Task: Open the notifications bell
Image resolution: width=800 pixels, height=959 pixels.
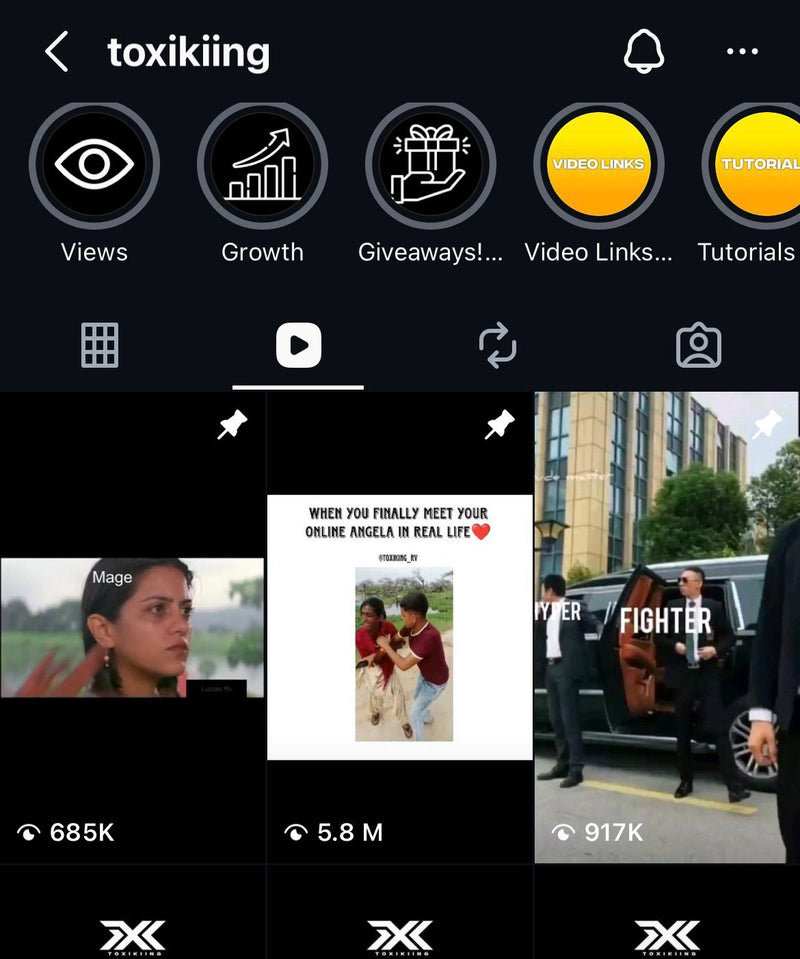Action: tap(644, 51)
